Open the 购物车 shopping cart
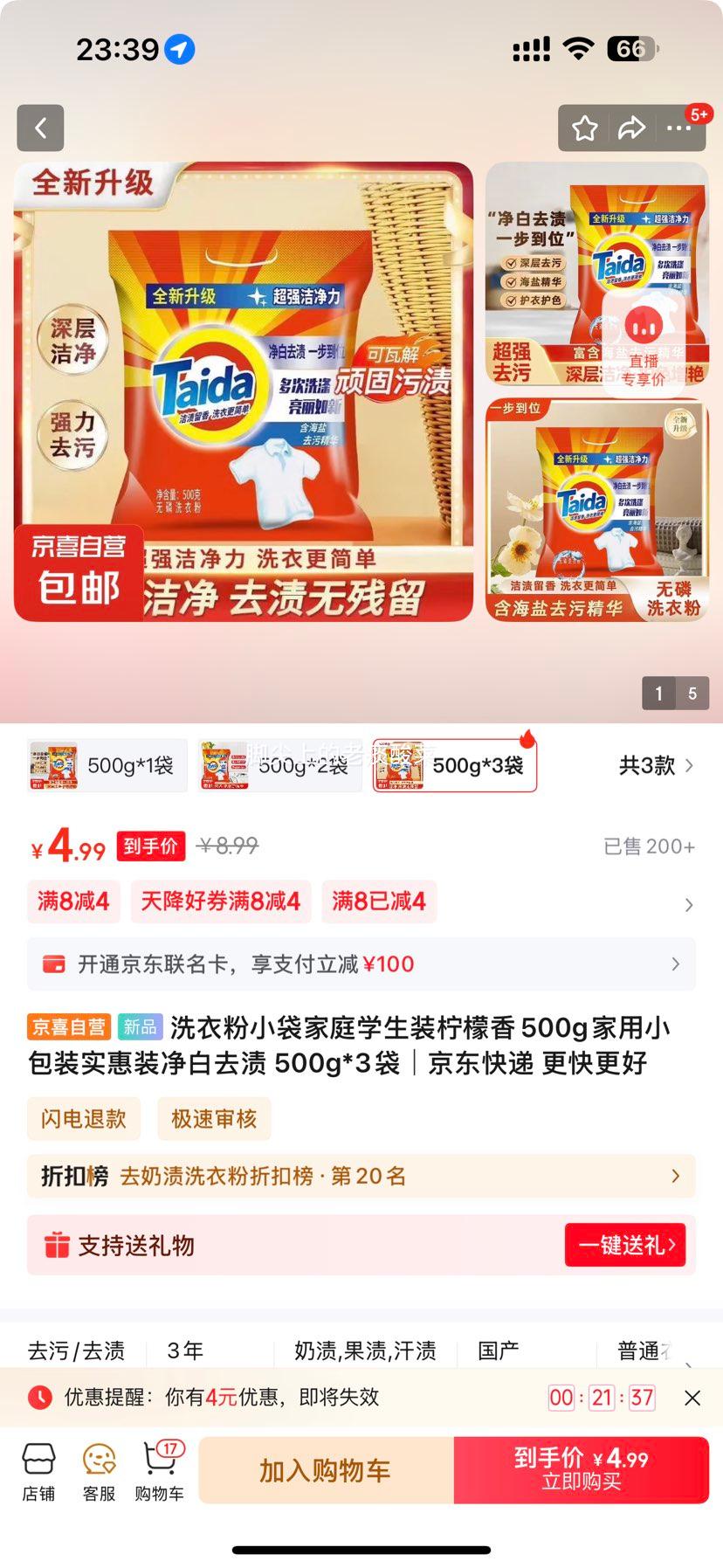 pyautogui.click(x=159, y=1472)
